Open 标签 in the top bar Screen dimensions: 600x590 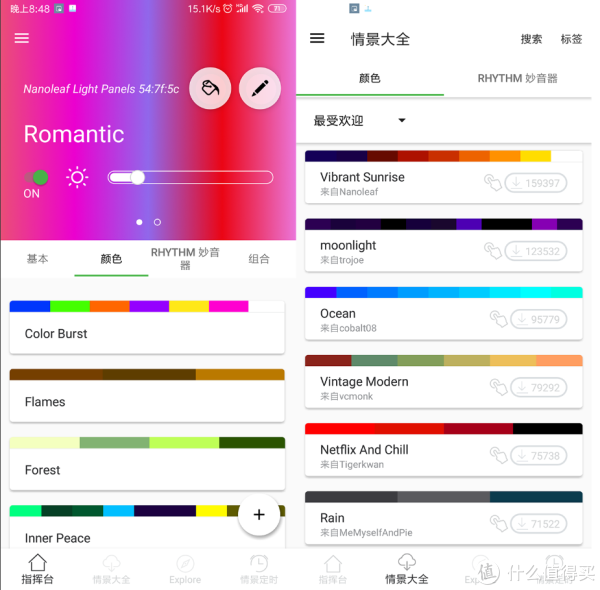click(571, 39)
